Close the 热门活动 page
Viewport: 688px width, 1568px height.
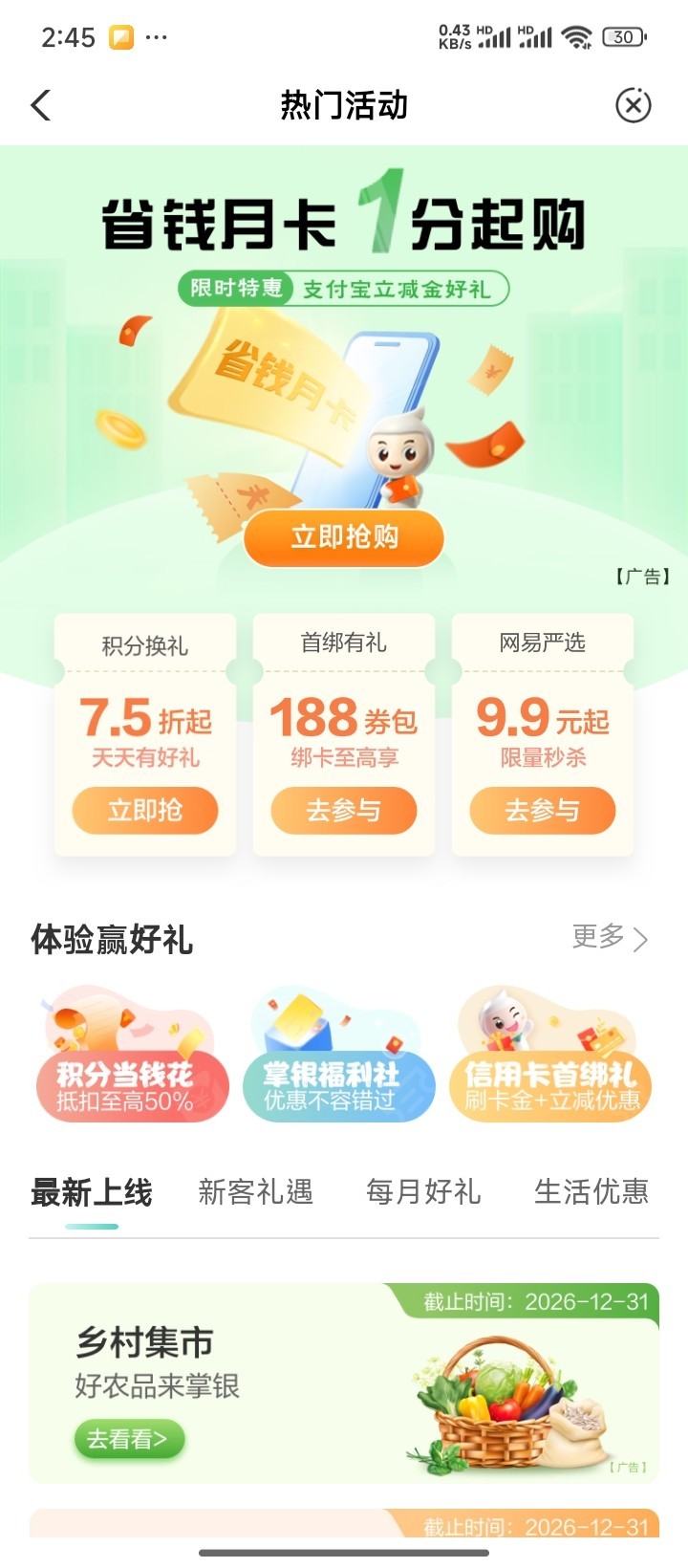click(633, 105)
